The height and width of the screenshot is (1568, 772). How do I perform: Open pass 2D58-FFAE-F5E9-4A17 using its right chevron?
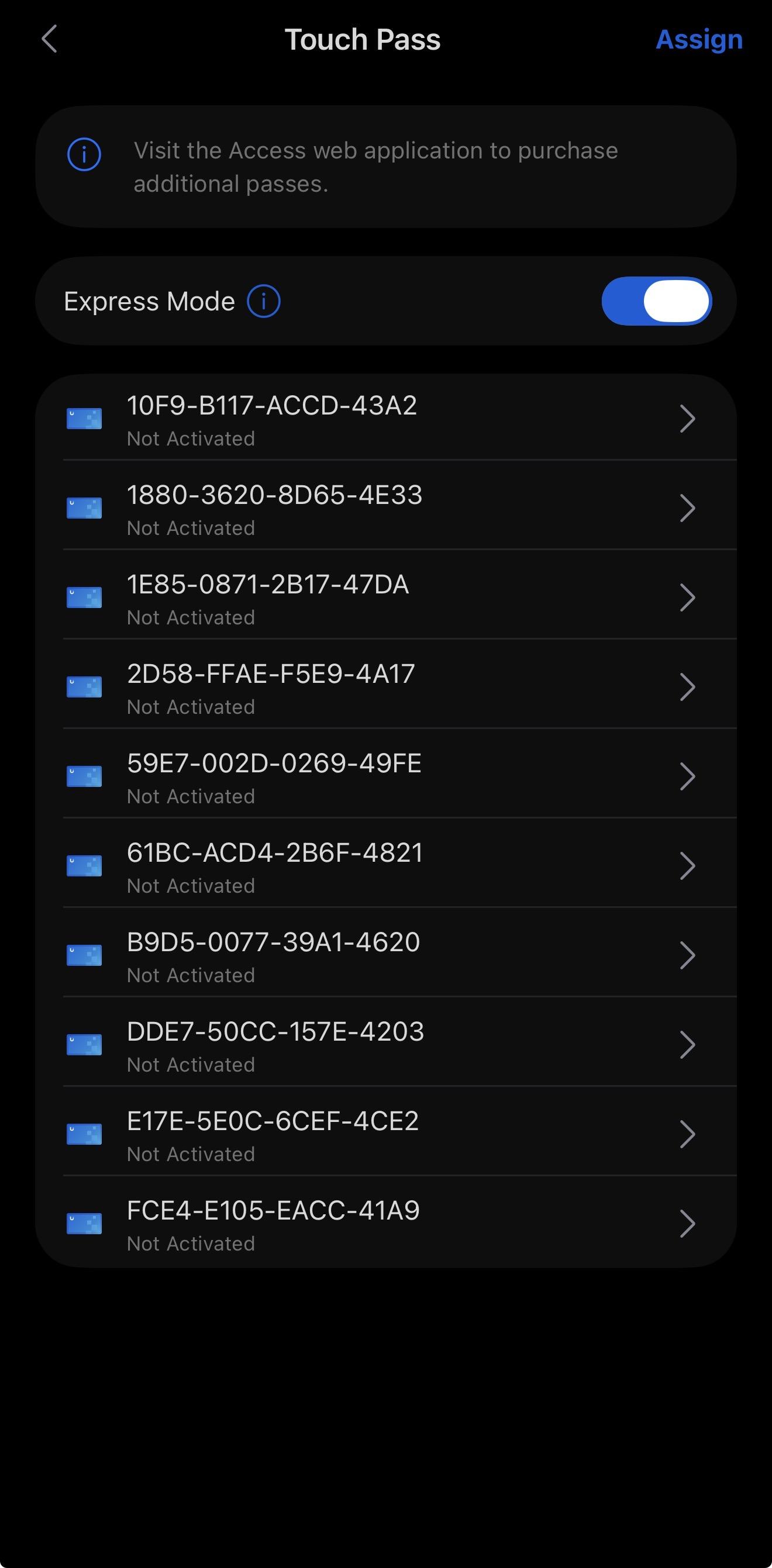click(687, 686)
